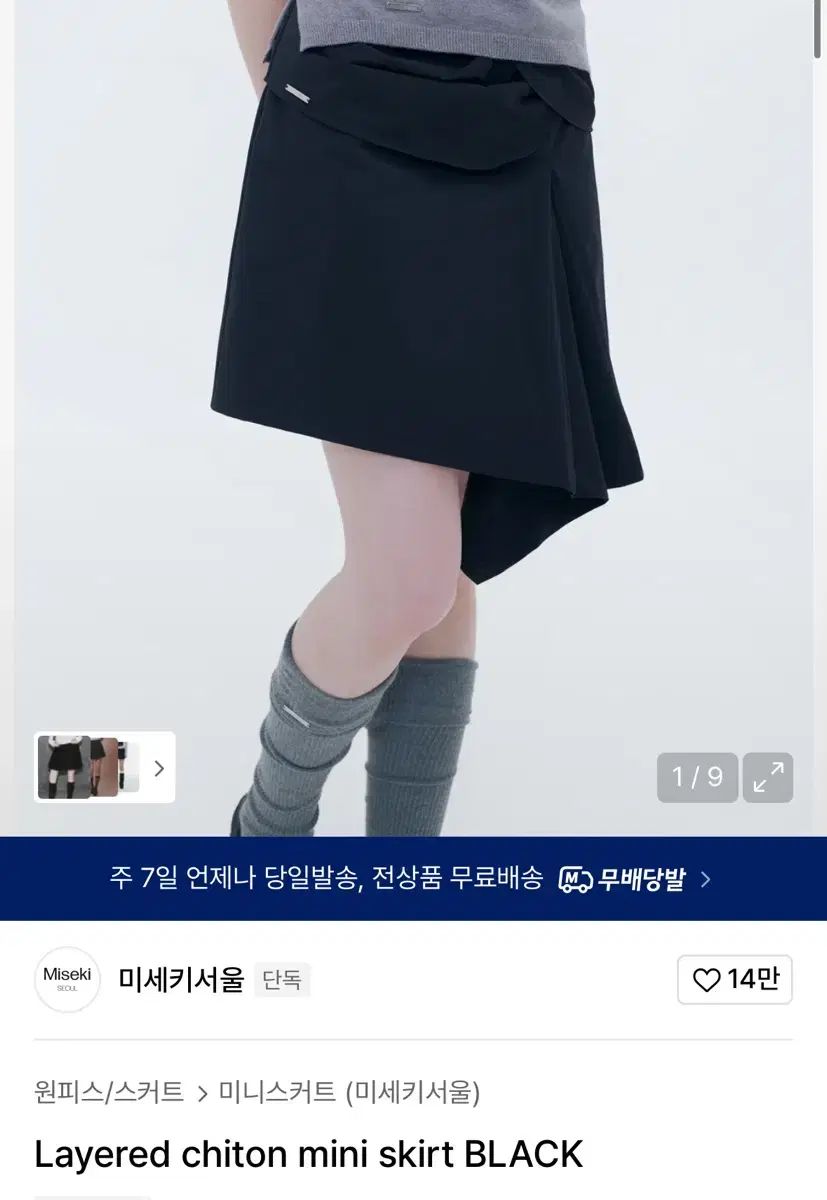Screen dimensions: 827x1200
Task: Open the product image thumbnail strip
Action: [x=105, y=768]
